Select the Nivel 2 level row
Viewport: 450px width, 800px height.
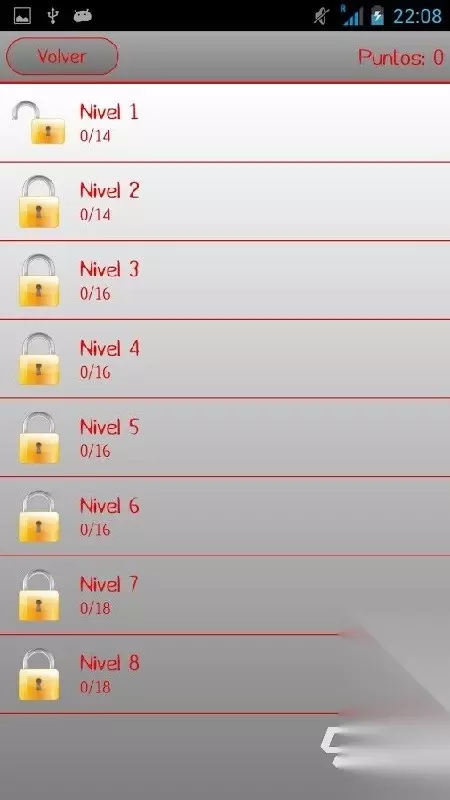225,202
